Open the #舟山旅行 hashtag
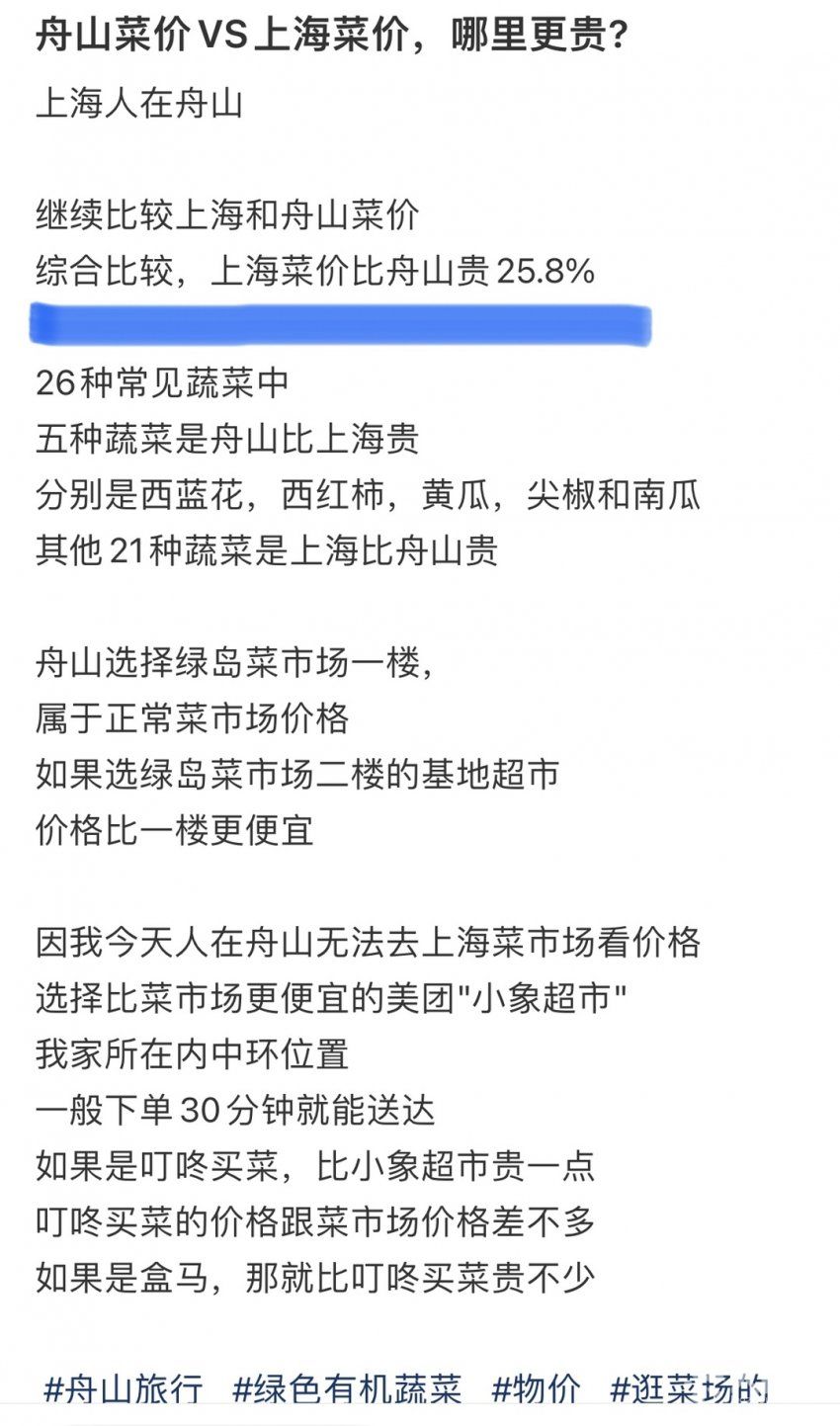840x1426 pixels. pyautogui.click(x=124, y=1388)
